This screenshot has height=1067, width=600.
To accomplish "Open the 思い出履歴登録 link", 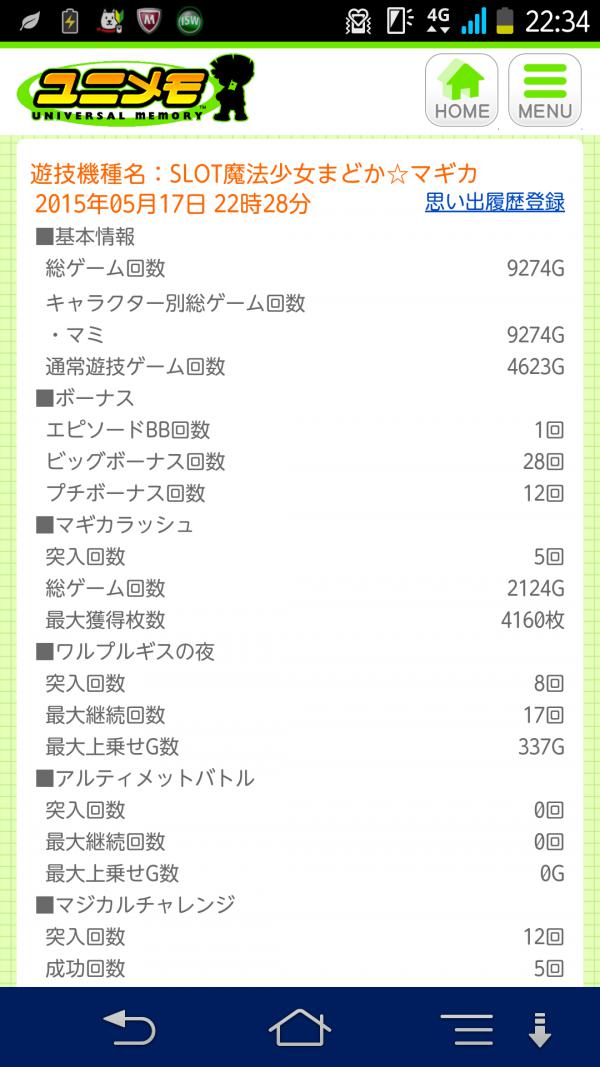I will pos(495,202).
